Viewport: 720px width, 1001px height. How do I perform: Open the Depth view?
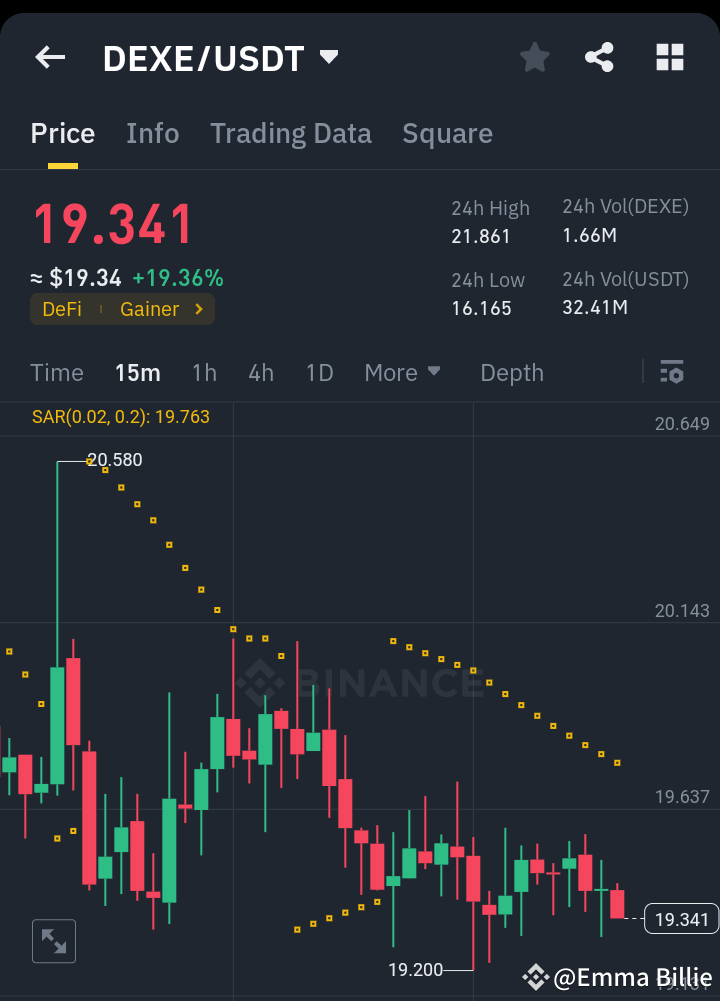tap(511, 372)
